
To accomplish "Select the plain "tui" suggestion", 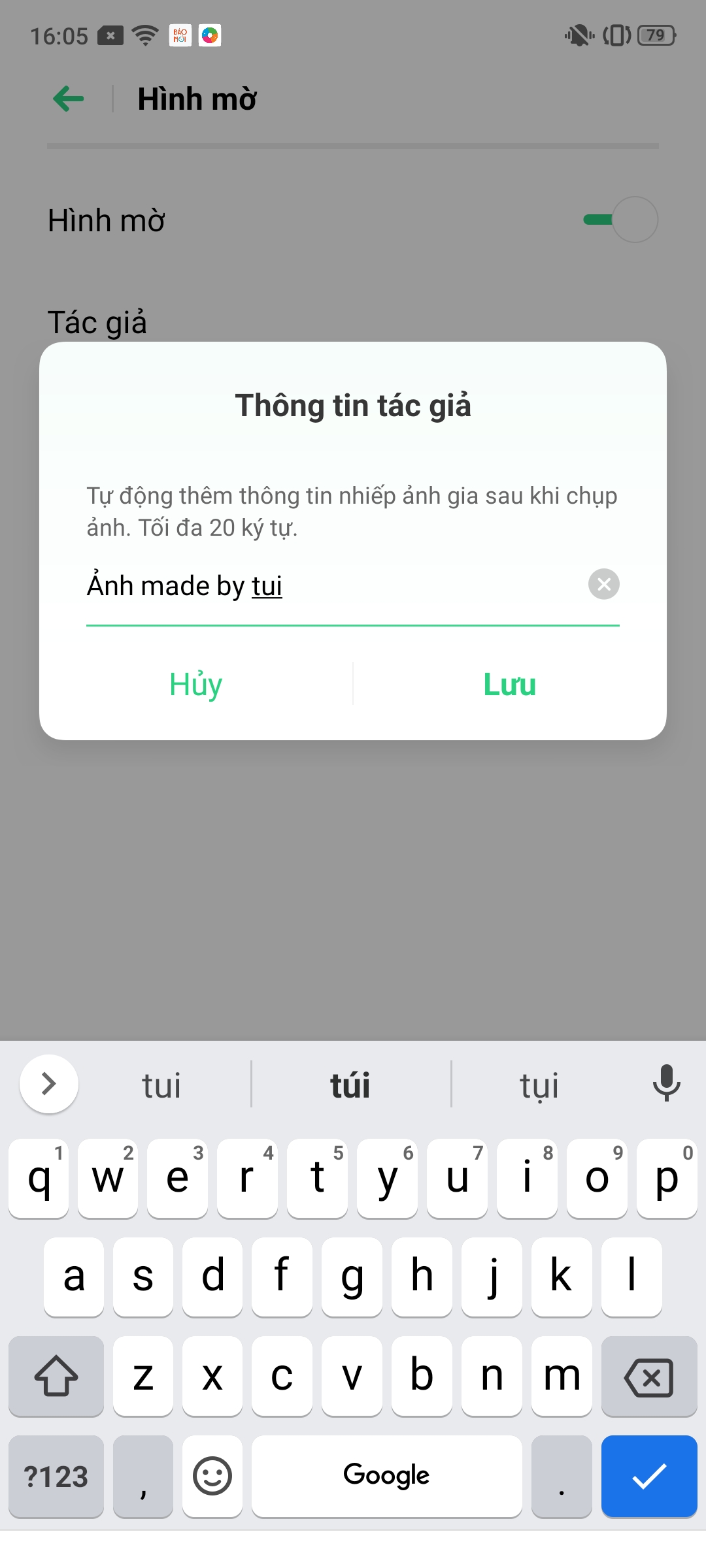I will click(161, 1085).
